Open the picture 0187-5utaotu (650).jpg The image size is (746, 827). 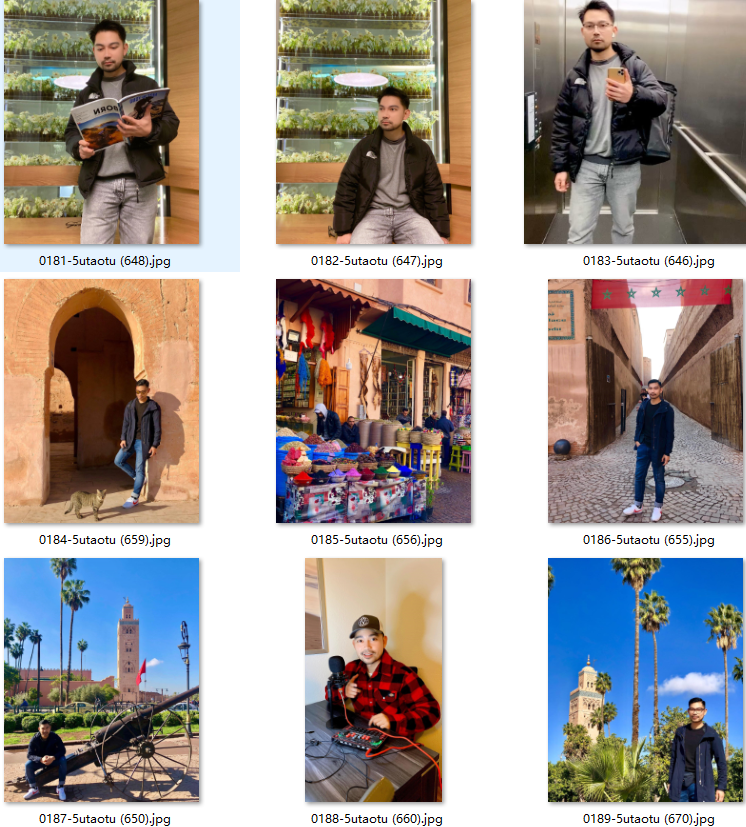102,680
